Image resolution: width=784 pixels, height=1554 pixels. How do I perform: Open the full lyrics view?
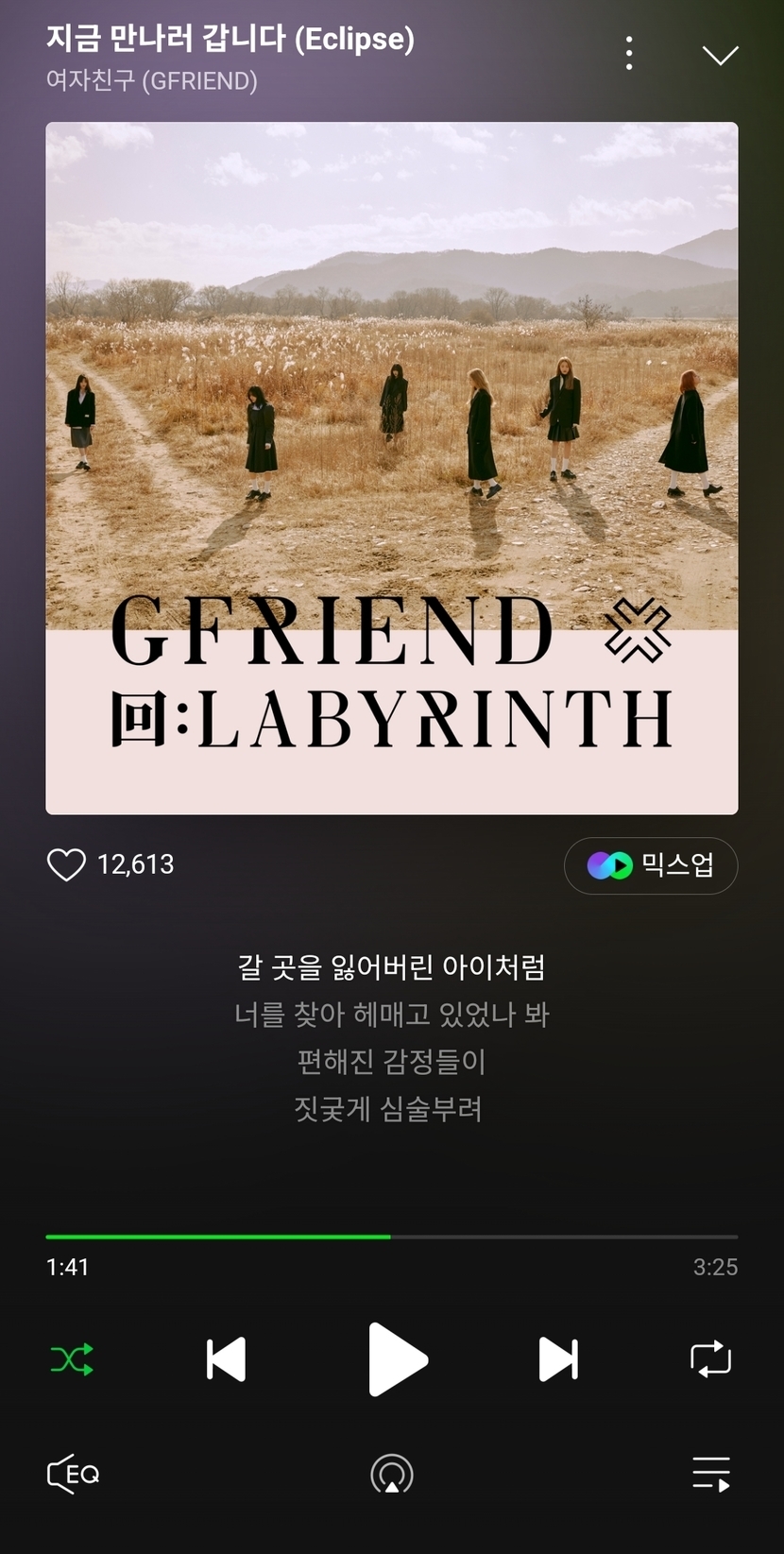click(x=391, y=1037)
